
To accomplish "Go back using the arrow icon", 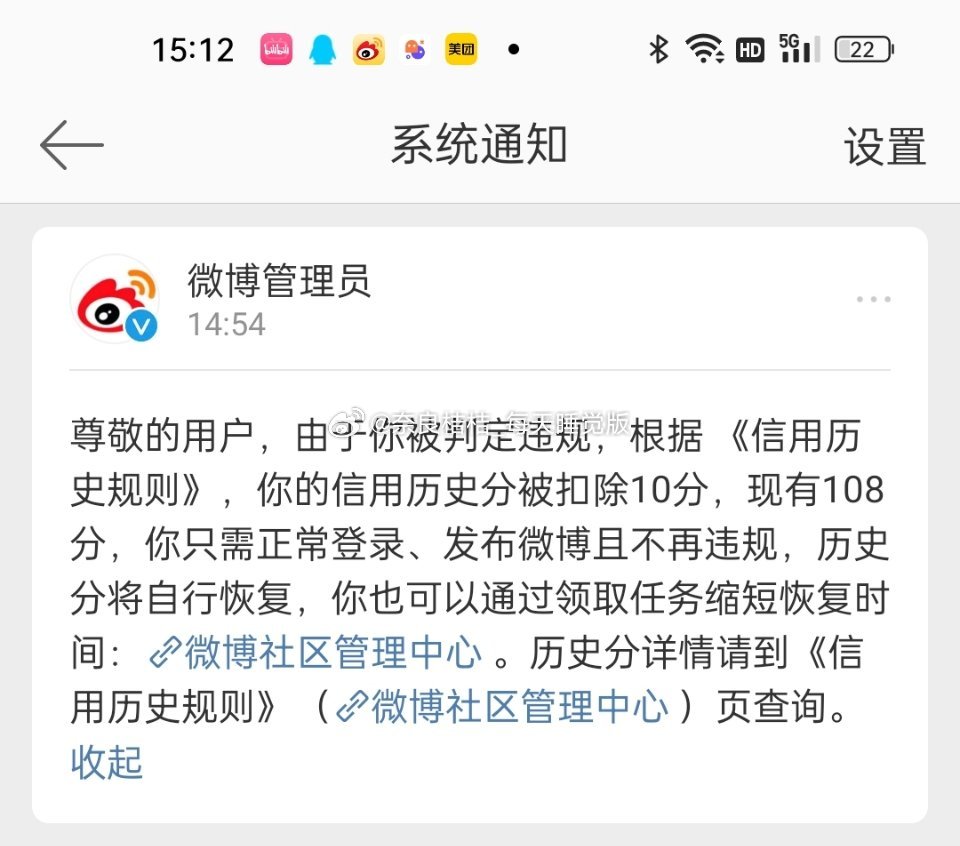I will coord(71,146).
